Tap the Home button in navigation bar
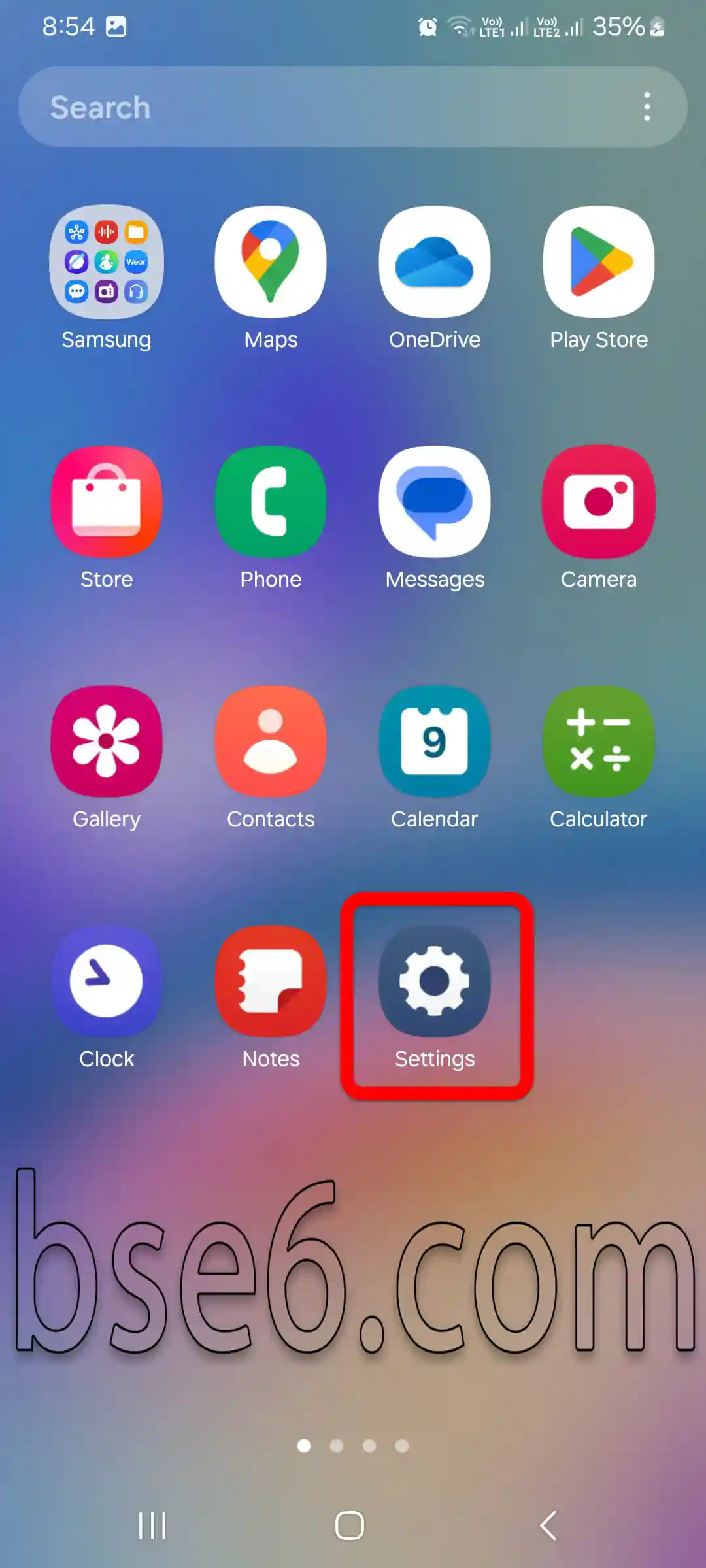 350,1526
